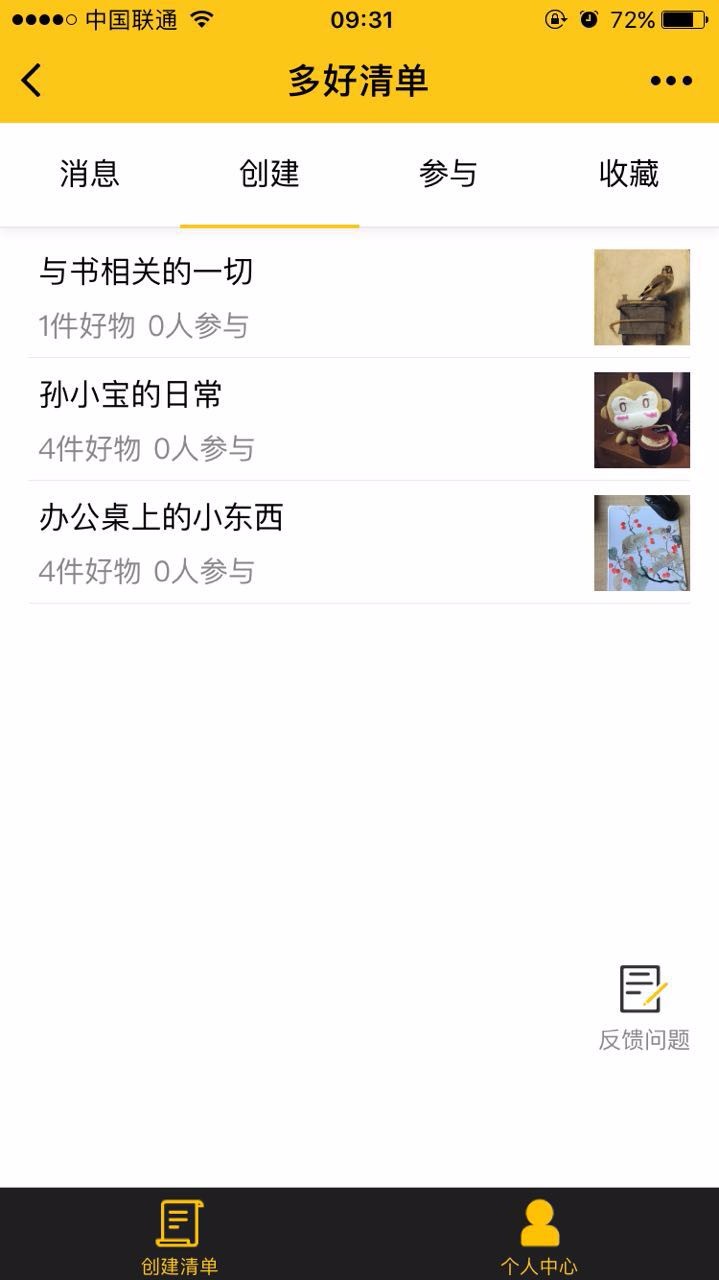Open the 收藏 tab
719x1280 pixels.
pyautogui.click(x=628, y=174)
